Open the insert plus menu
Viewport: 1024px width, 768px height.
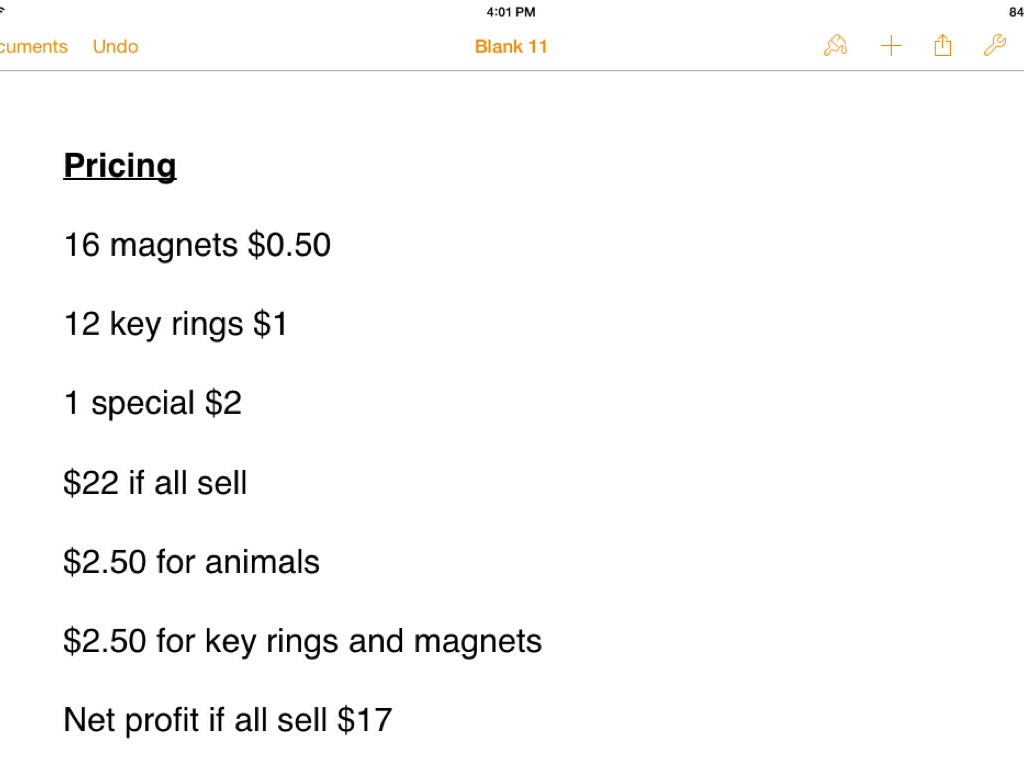point(890,46)
